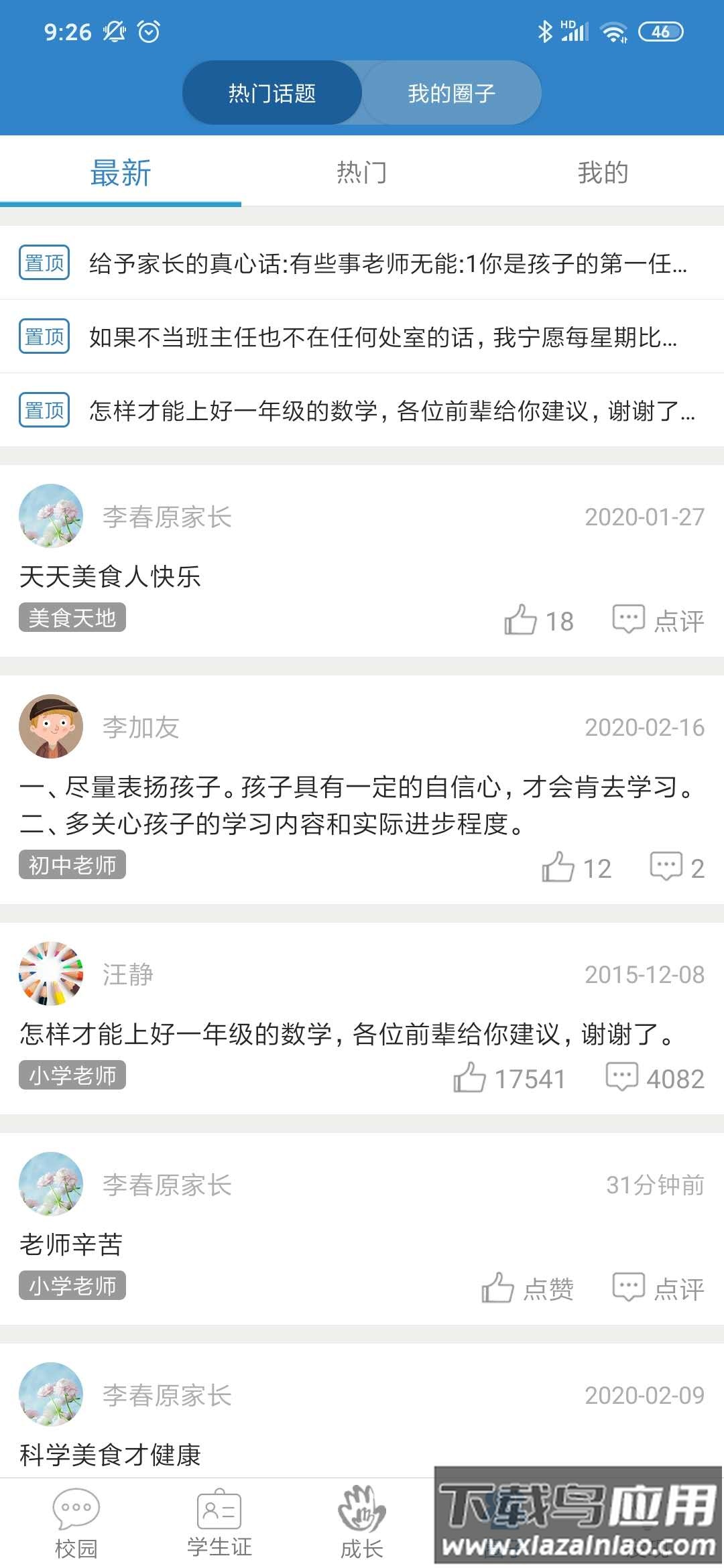Toggle the like showing 12 on 李加友's post

point(560,868)
